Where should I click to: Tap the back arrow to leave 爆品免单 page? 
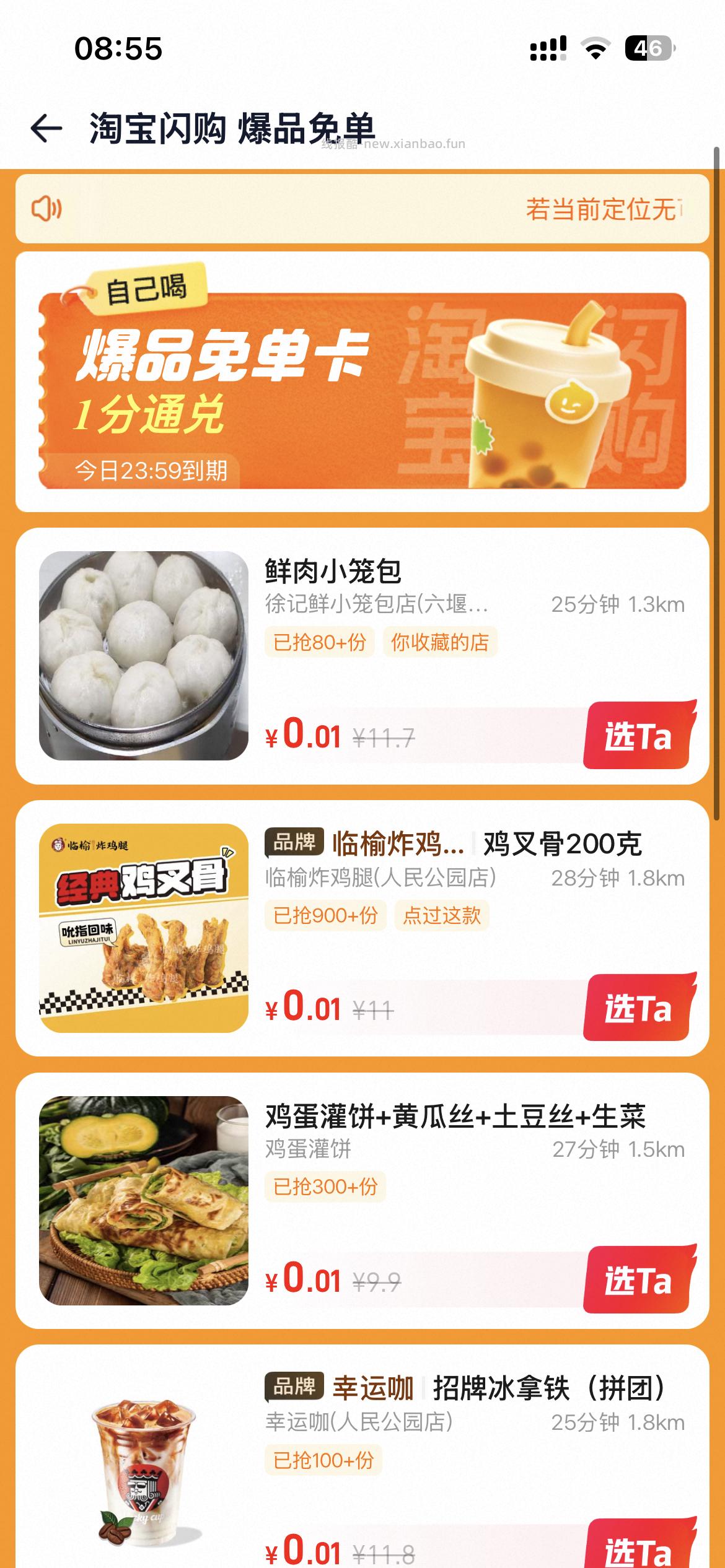(x=45, y=128)
